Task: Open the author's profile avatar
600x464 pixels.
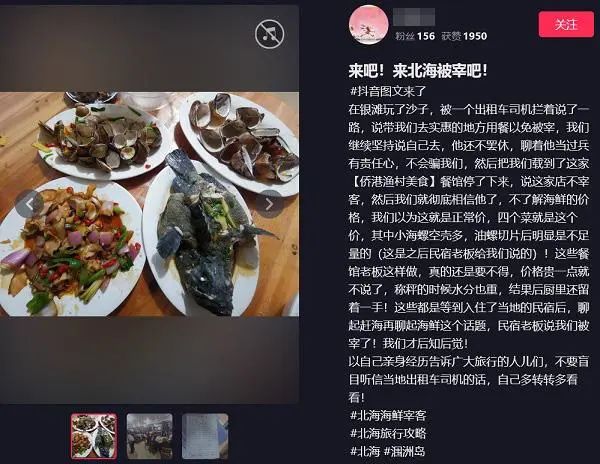Action: (367, 25)
